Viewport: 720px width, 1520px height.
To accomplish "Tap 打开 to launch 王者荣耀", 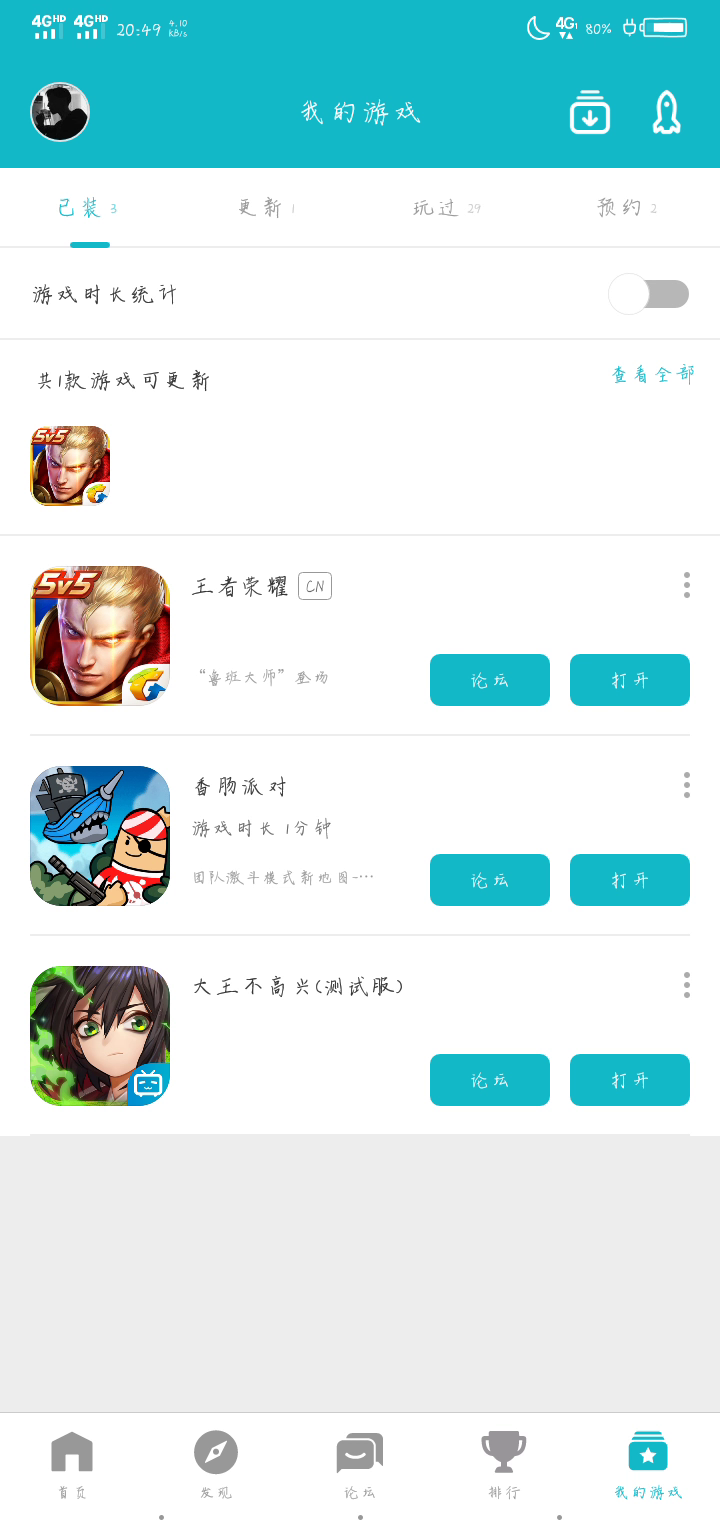I will (630, 680).
